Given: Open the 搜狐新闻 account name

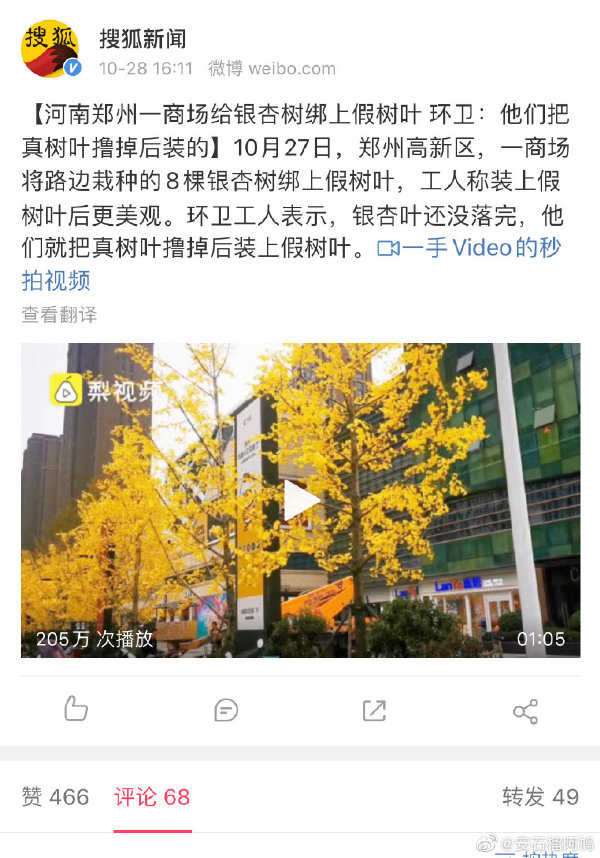Looking at the screenshot, I should 142,39.
